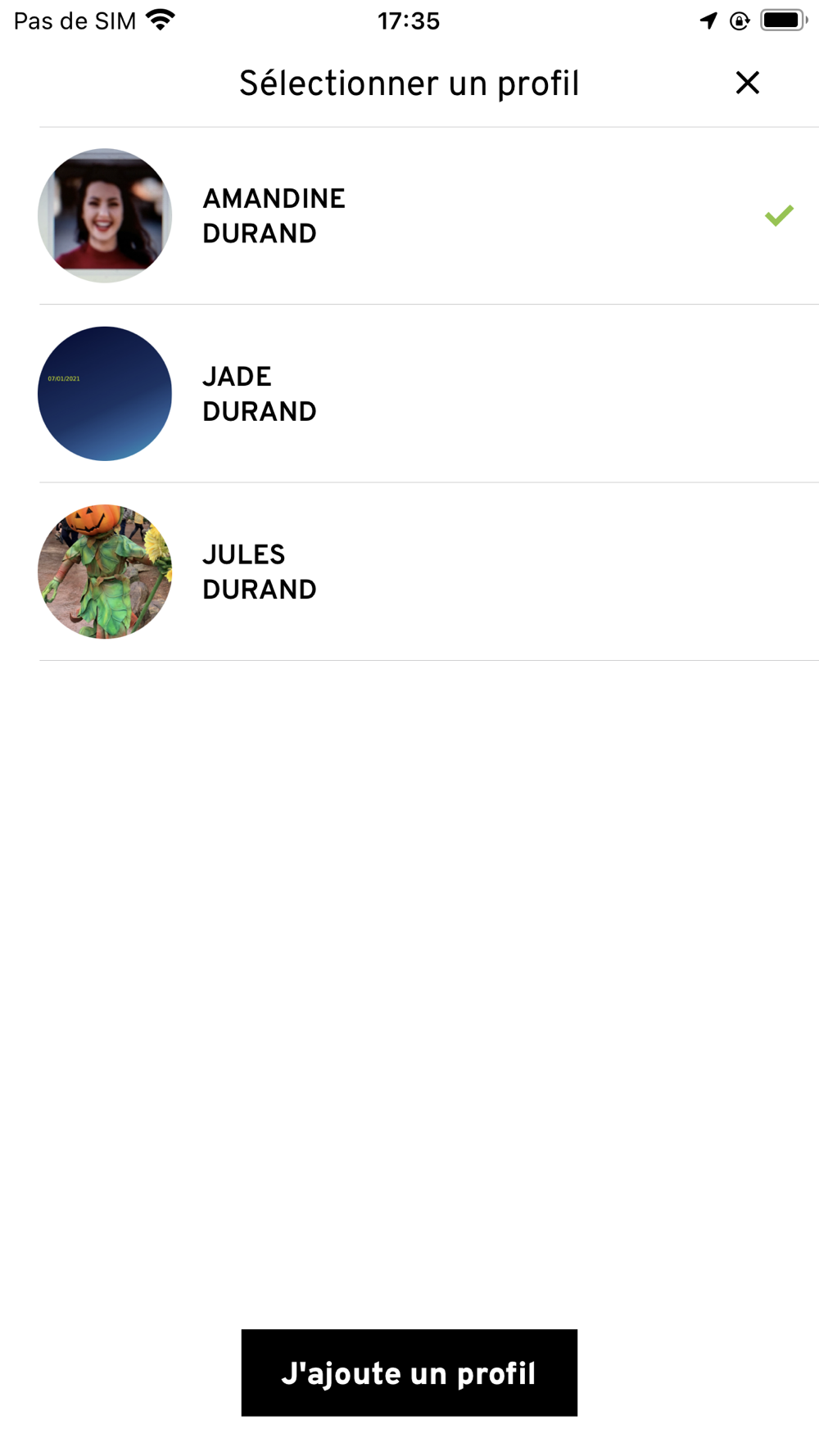Tap J'ajoute un profil button
The height and width of the screenshot is (1456, 819).
409,1372
